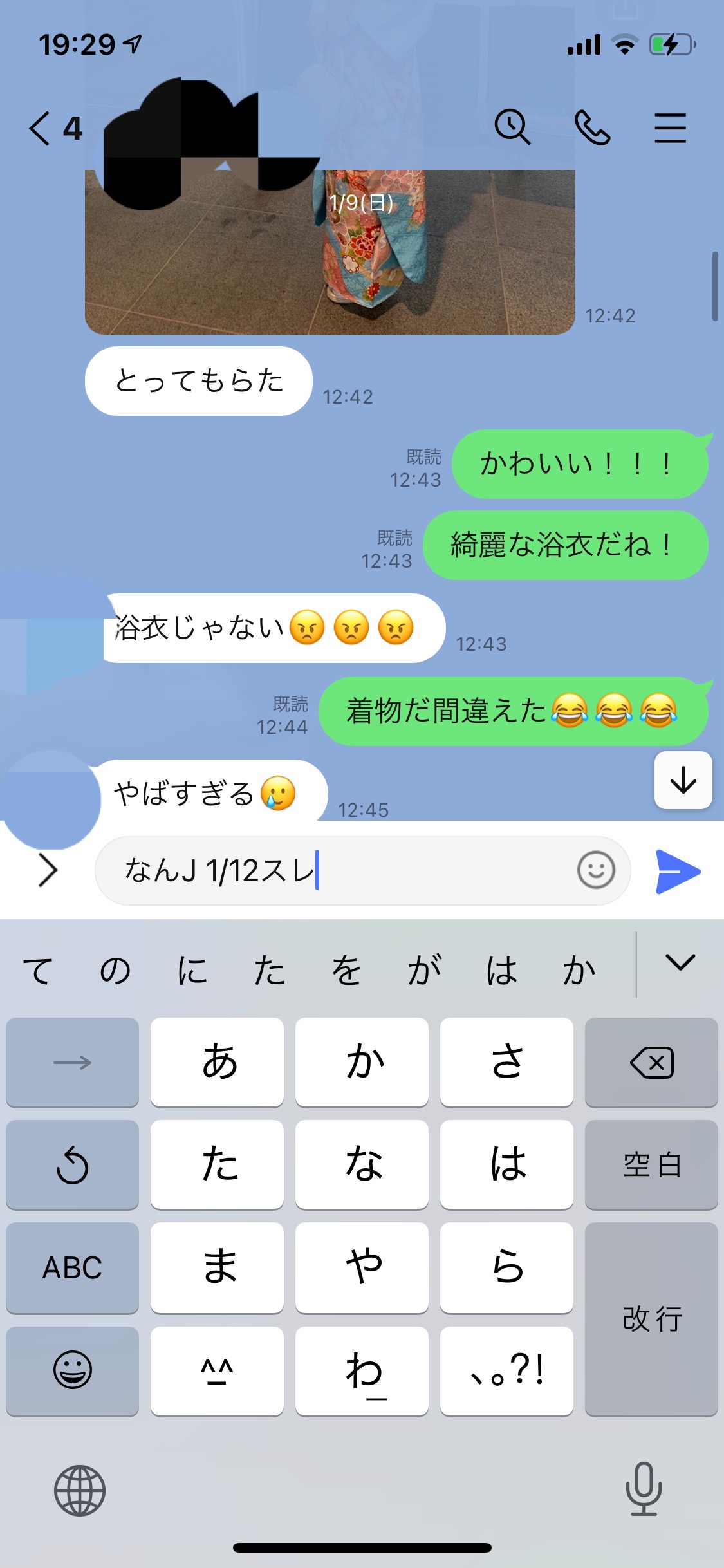The width and height of the screenshot is (724, 1568).
Task: Select the suggestion の
Action: [x=115, y=970]
